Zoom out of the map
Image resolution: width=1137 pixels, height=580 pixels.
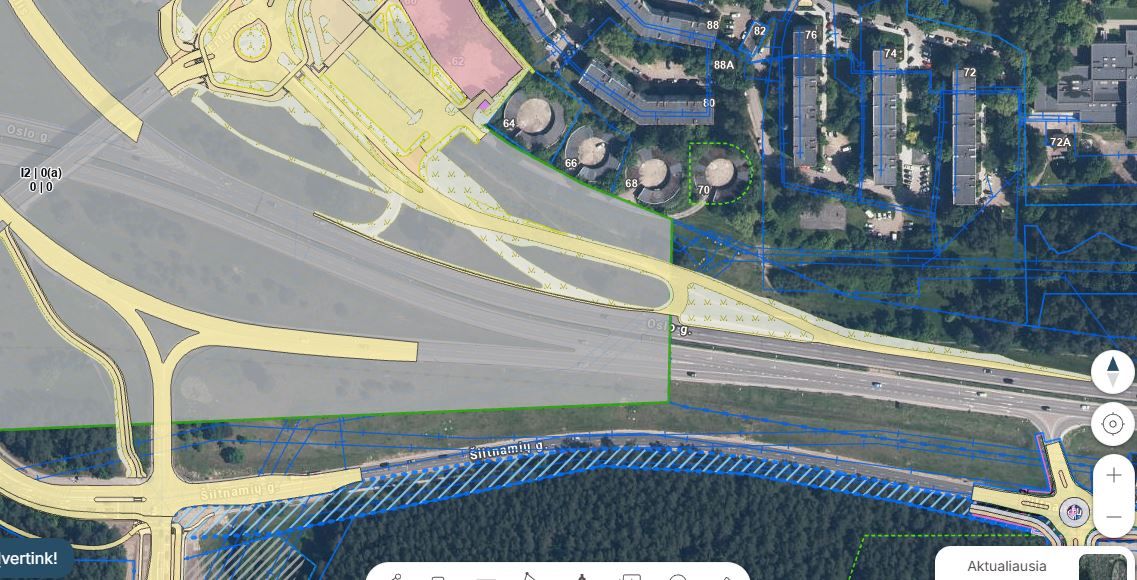pyautogui.click(x=1113, y=517)
